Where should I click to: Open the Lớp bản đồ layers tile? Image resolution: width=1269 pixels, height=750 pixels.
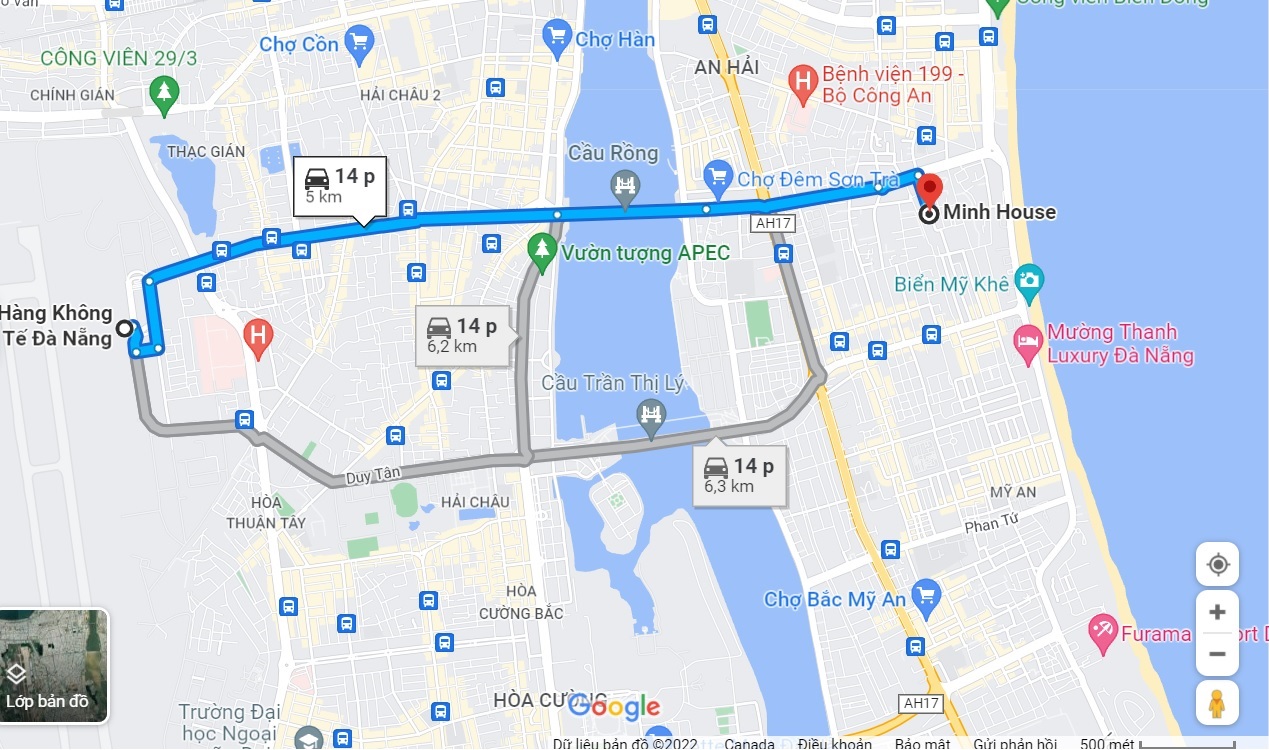click(54, 666)
